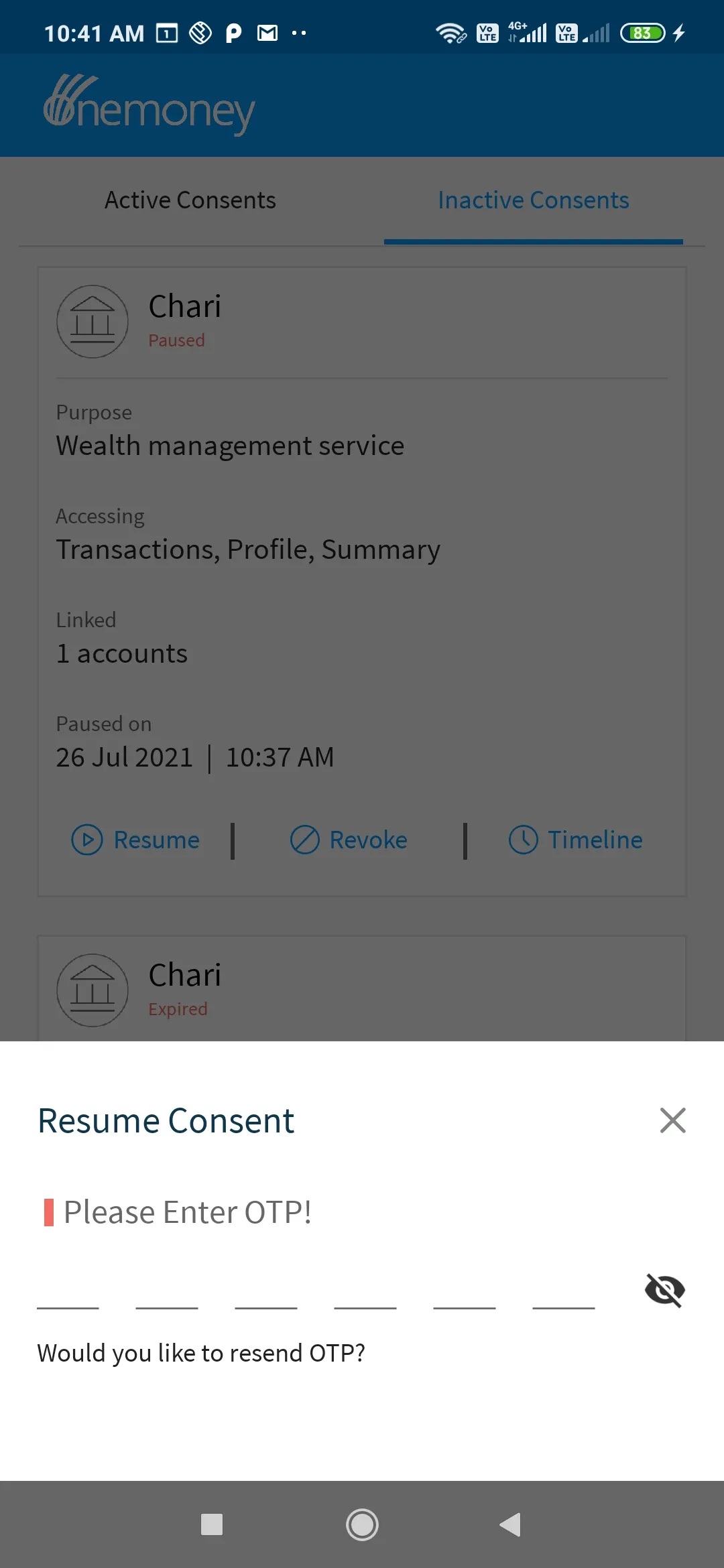The width and height of the screenshot is (724, 1568).
Task: Click the Revoke icon on paused consent
Action: [304, 840]
